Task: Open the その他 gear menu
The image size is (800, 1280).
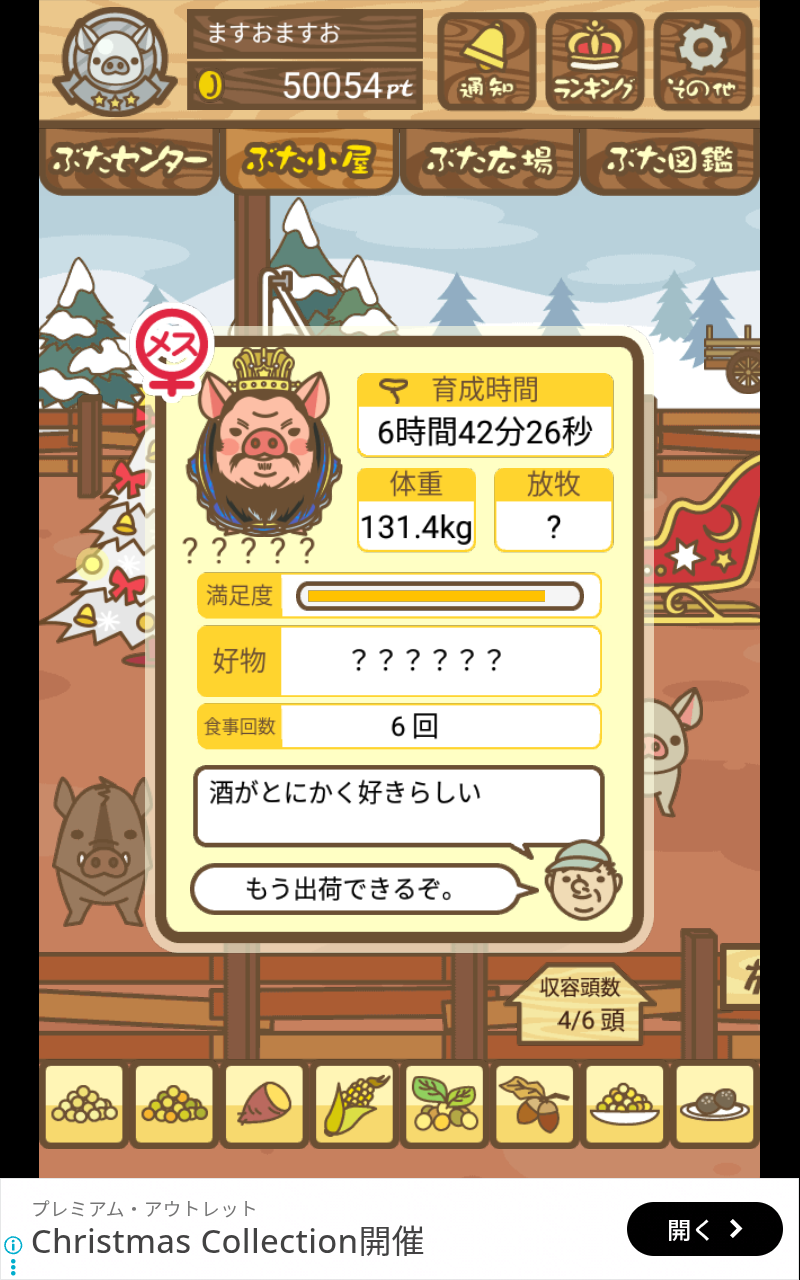Action: point(703,61)
